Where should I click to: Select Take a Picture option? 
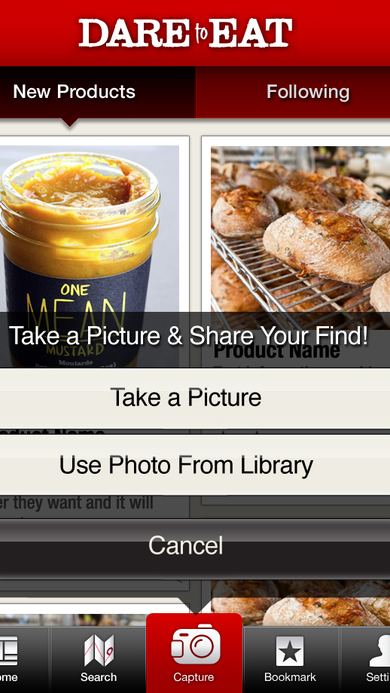tap(186, 397)
